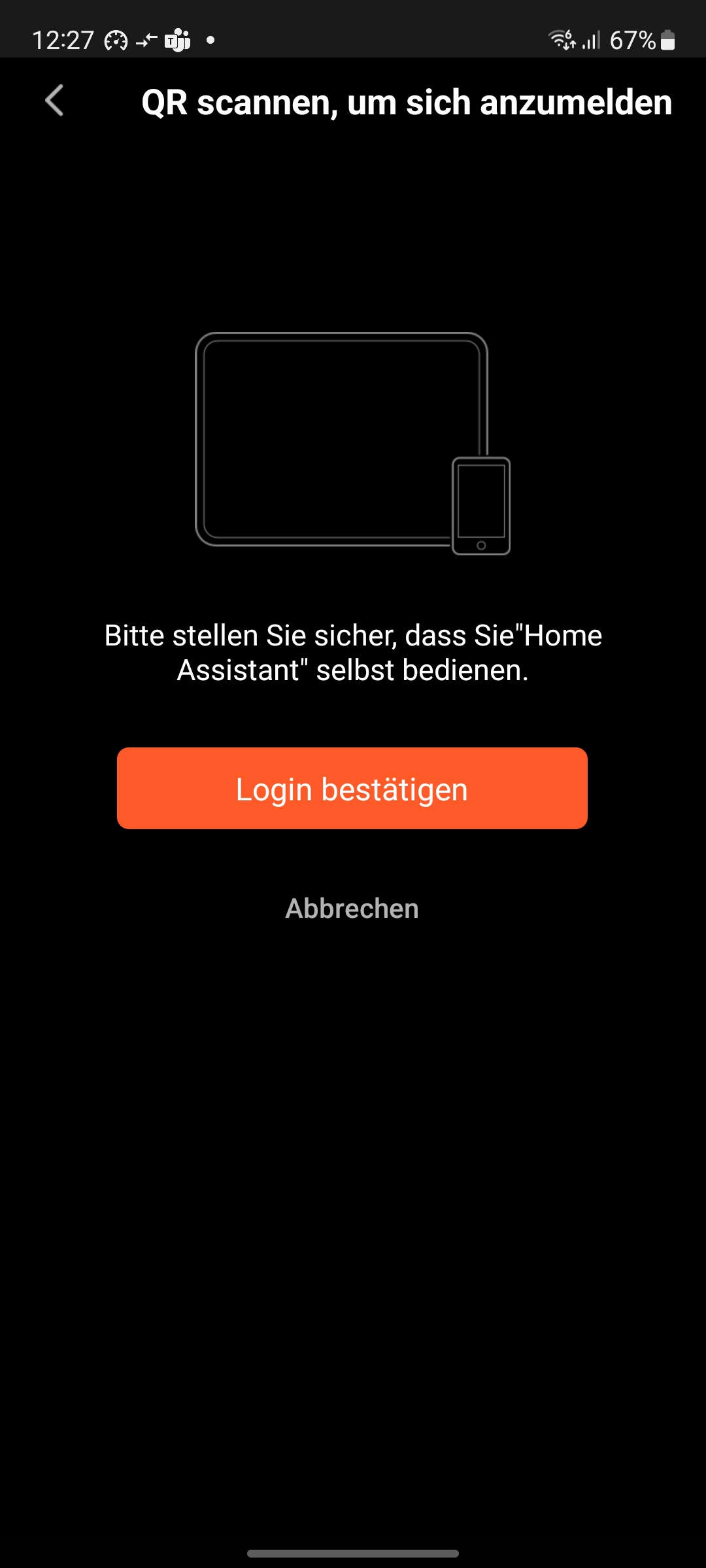Viewport: 706px width, 1568px height.
Task: Confirm login with 'Login bestätigen'
Action: pyautogui.click(x=352, y=789)
